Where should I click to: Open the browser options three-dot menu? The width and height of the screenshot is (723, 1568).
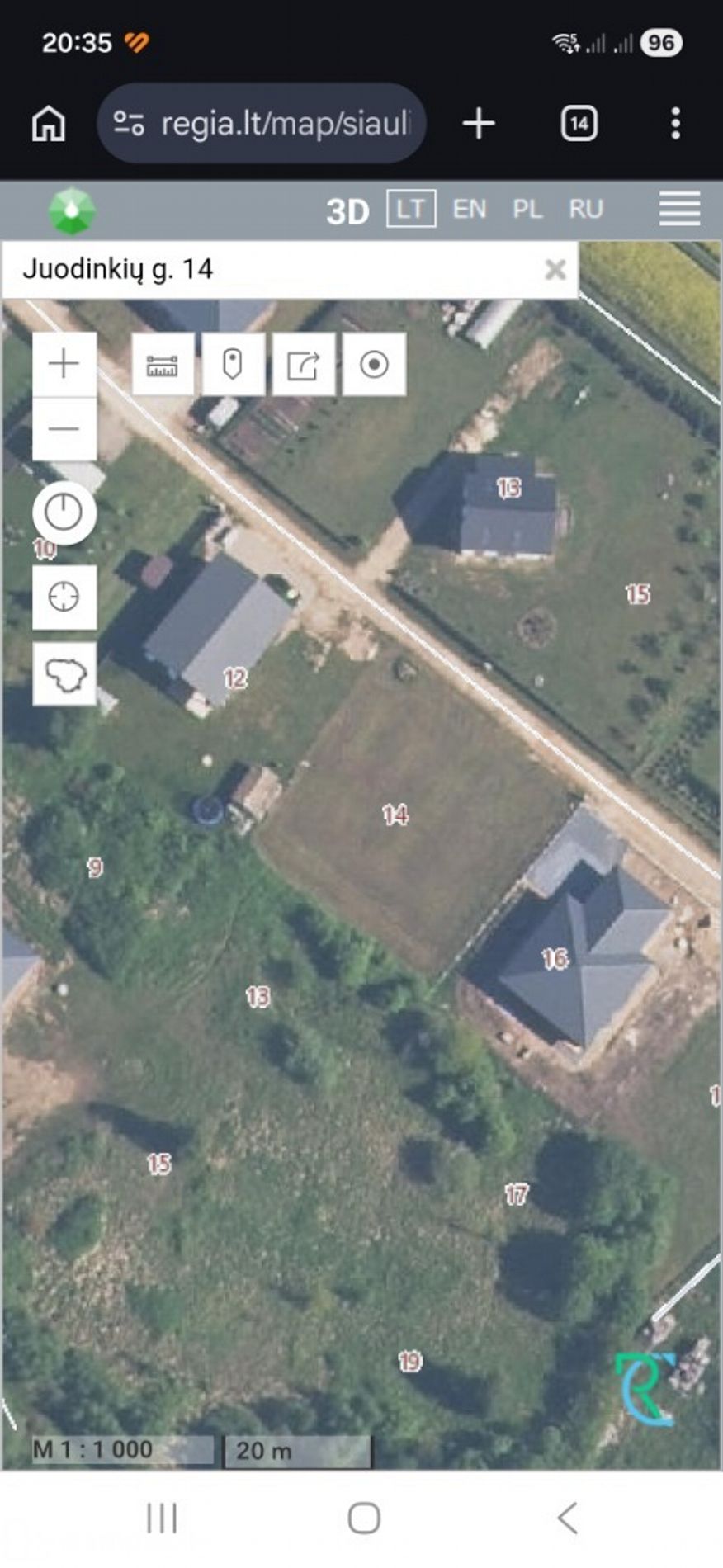[x=677, y=124]
